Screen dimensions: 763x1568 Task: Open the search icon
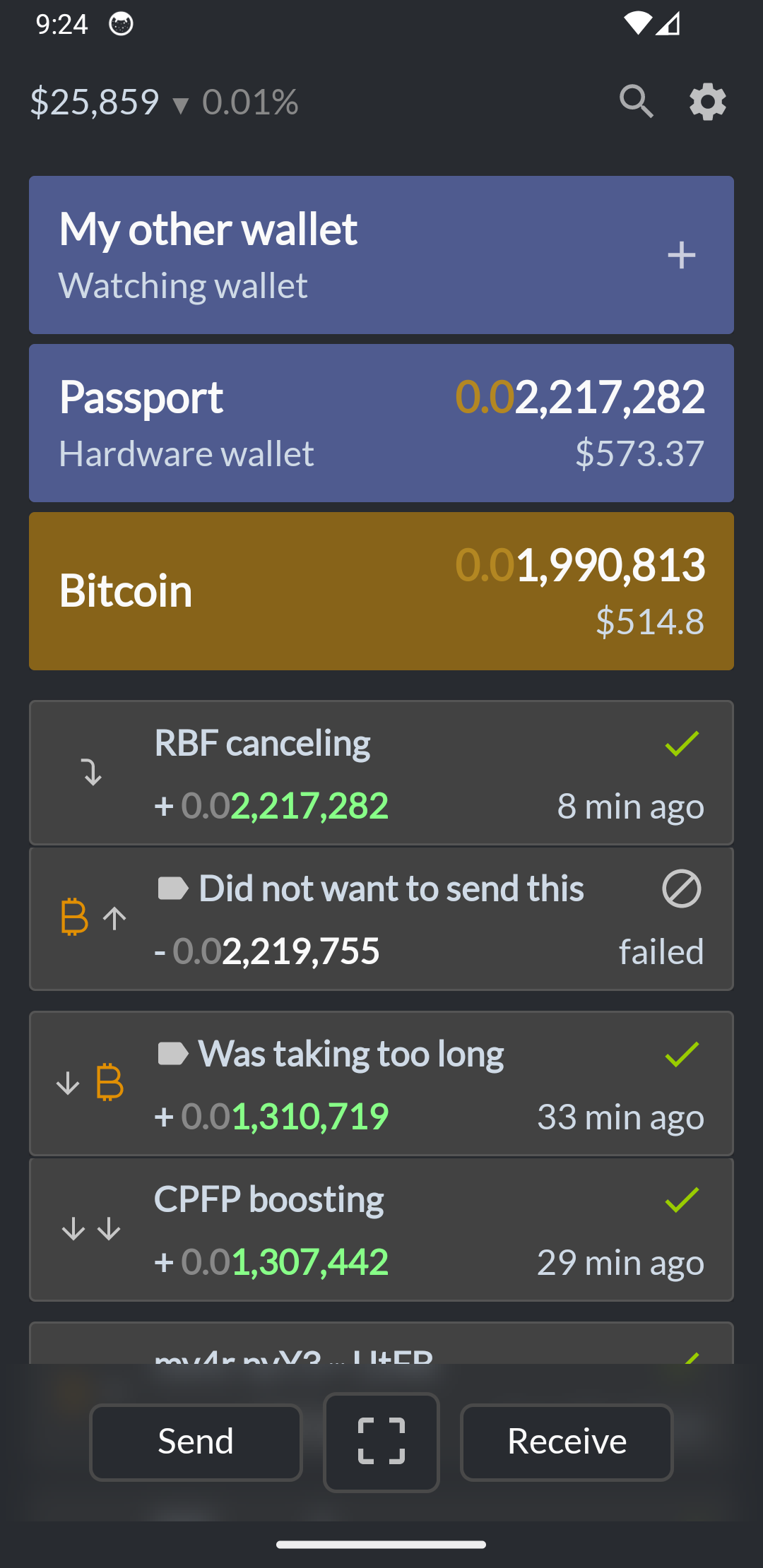pos(636,102)
